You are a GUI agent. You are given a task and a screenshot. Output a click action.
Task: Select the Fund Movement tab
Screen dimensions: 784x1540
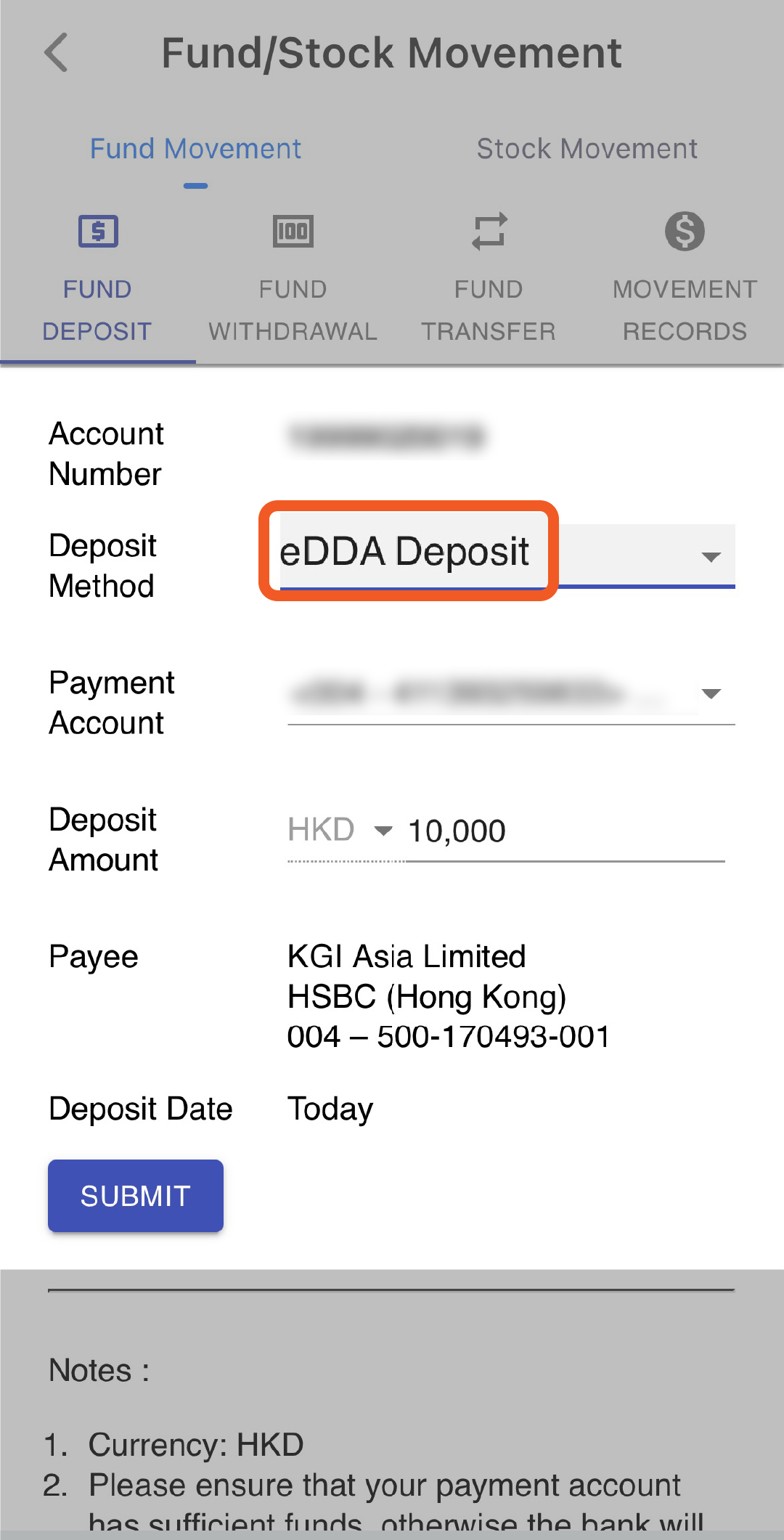click(x=195, y=149)
